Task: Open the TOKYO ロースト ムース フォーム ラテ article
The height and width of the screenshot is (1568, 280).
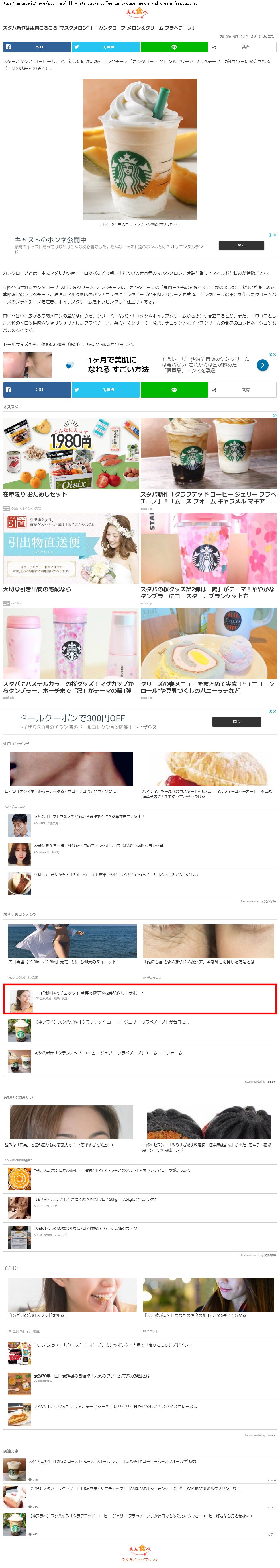Action: pos(112,1462)
